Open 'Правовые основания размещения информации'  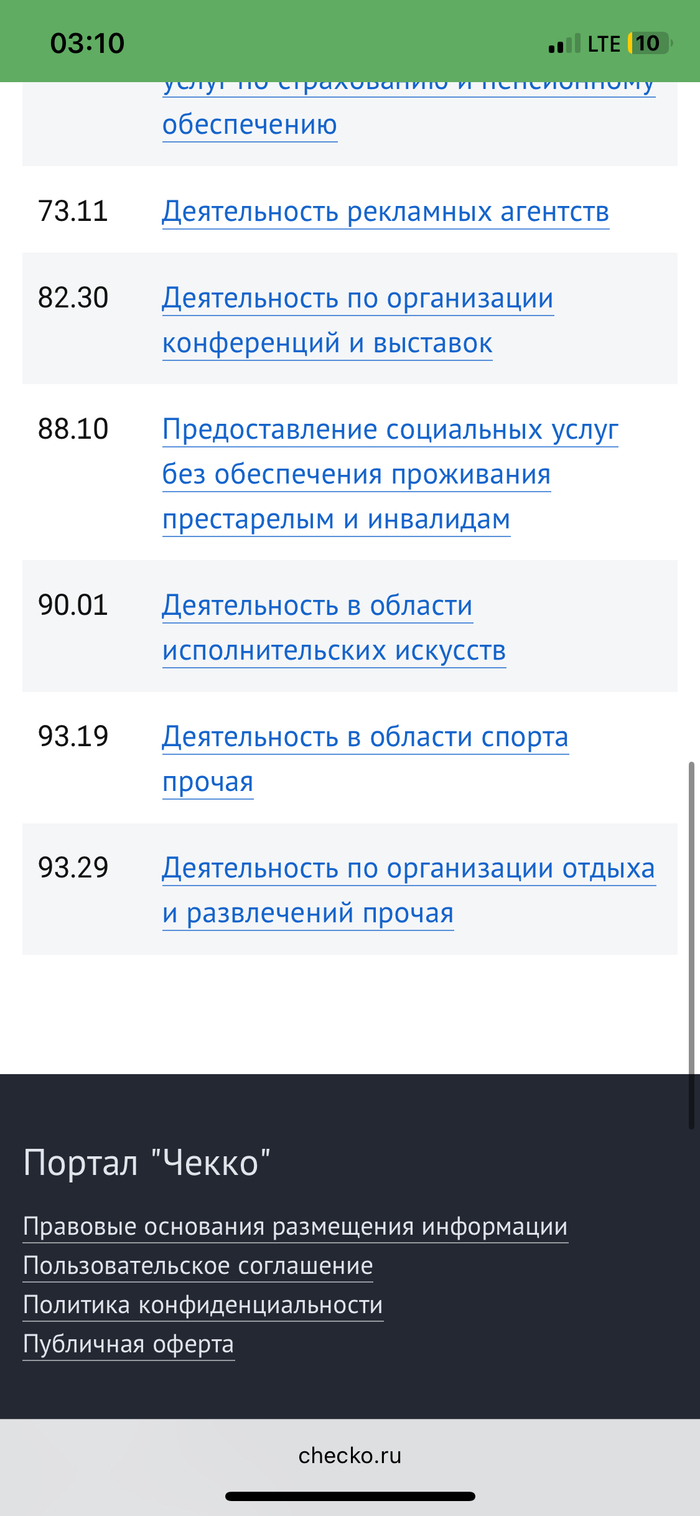point(295,1227)
